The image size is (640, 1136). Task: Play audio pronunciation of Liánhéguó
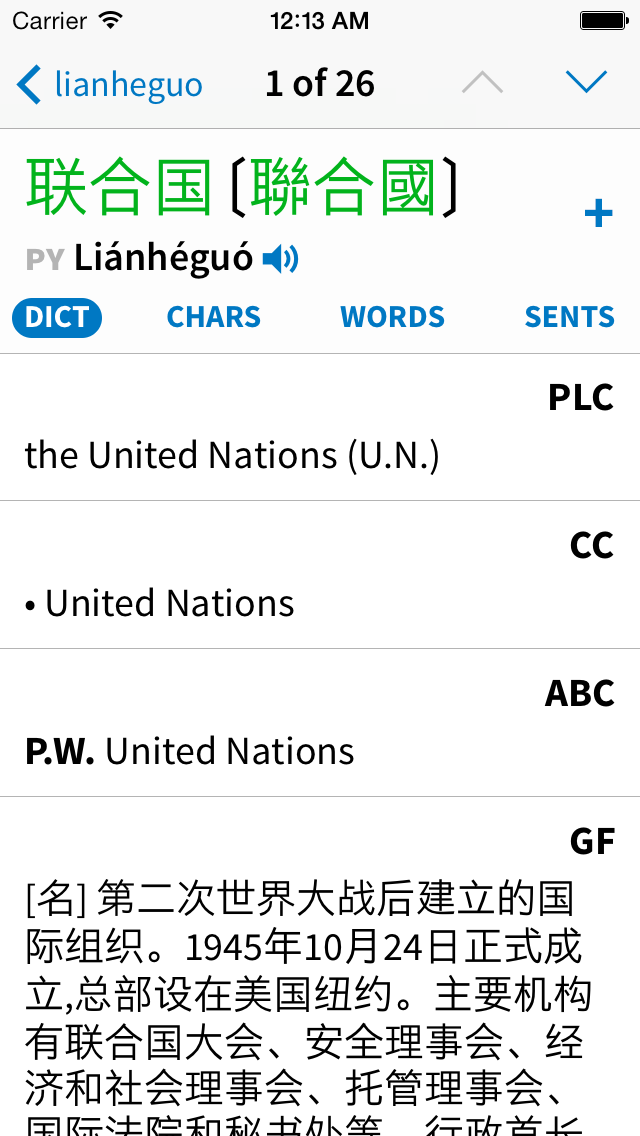[x=280, y=259]
